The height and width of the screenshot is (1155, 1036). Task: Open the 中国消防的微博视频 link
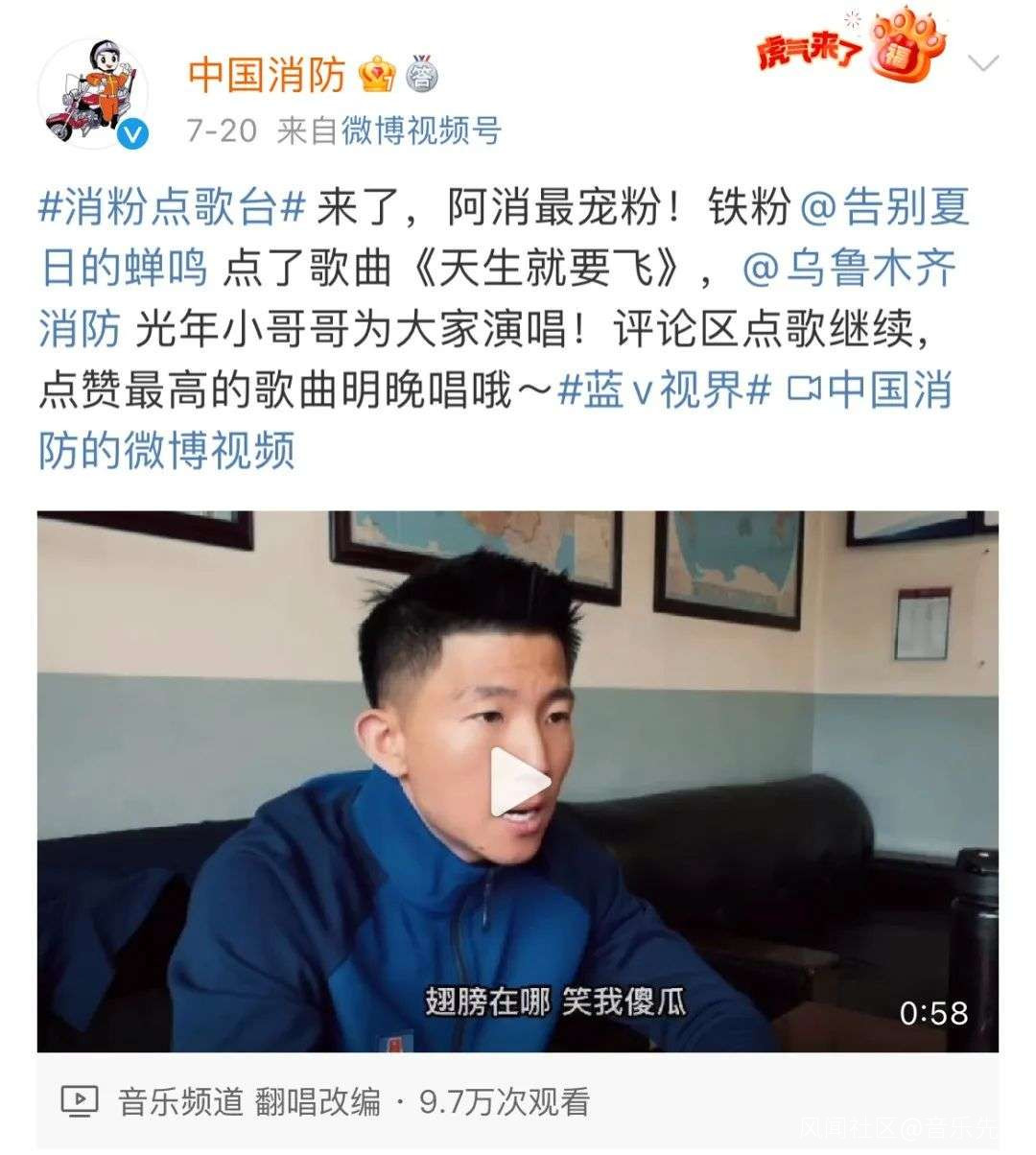[496, 420]
